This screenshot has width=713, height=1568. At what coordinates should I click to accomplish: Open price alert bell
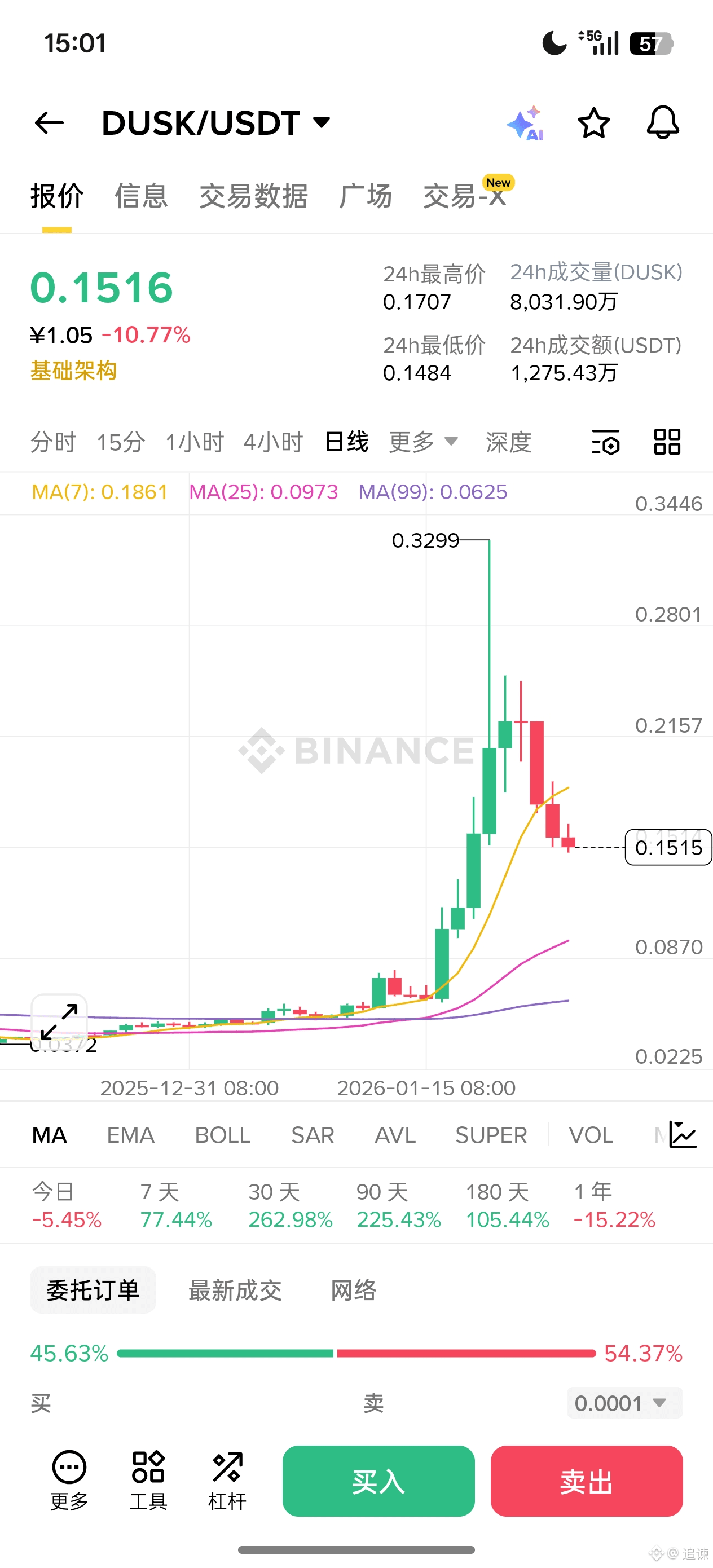tap(662, 123)
